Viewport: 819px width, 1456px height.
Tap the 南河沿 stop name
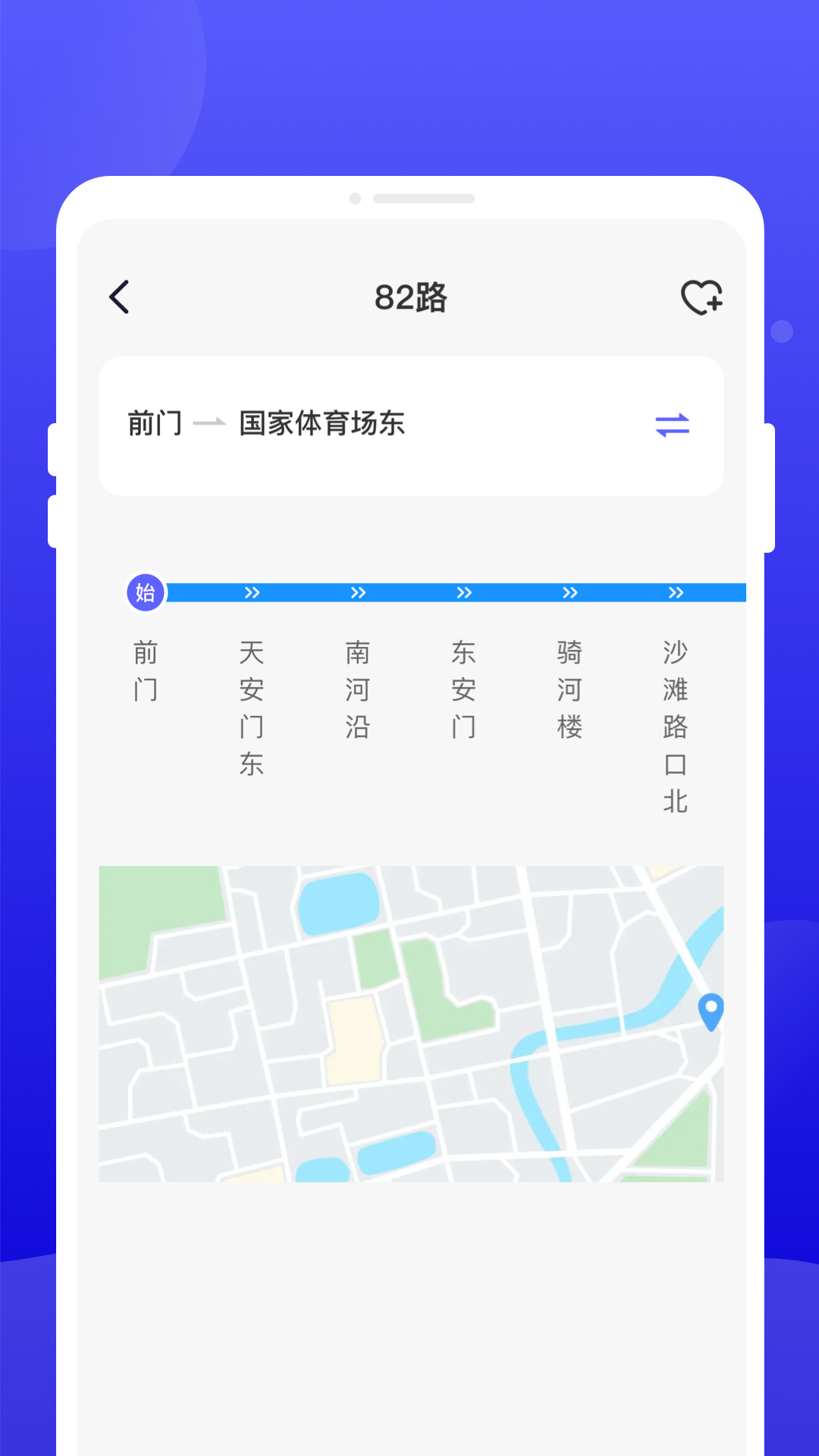[357, 690]
